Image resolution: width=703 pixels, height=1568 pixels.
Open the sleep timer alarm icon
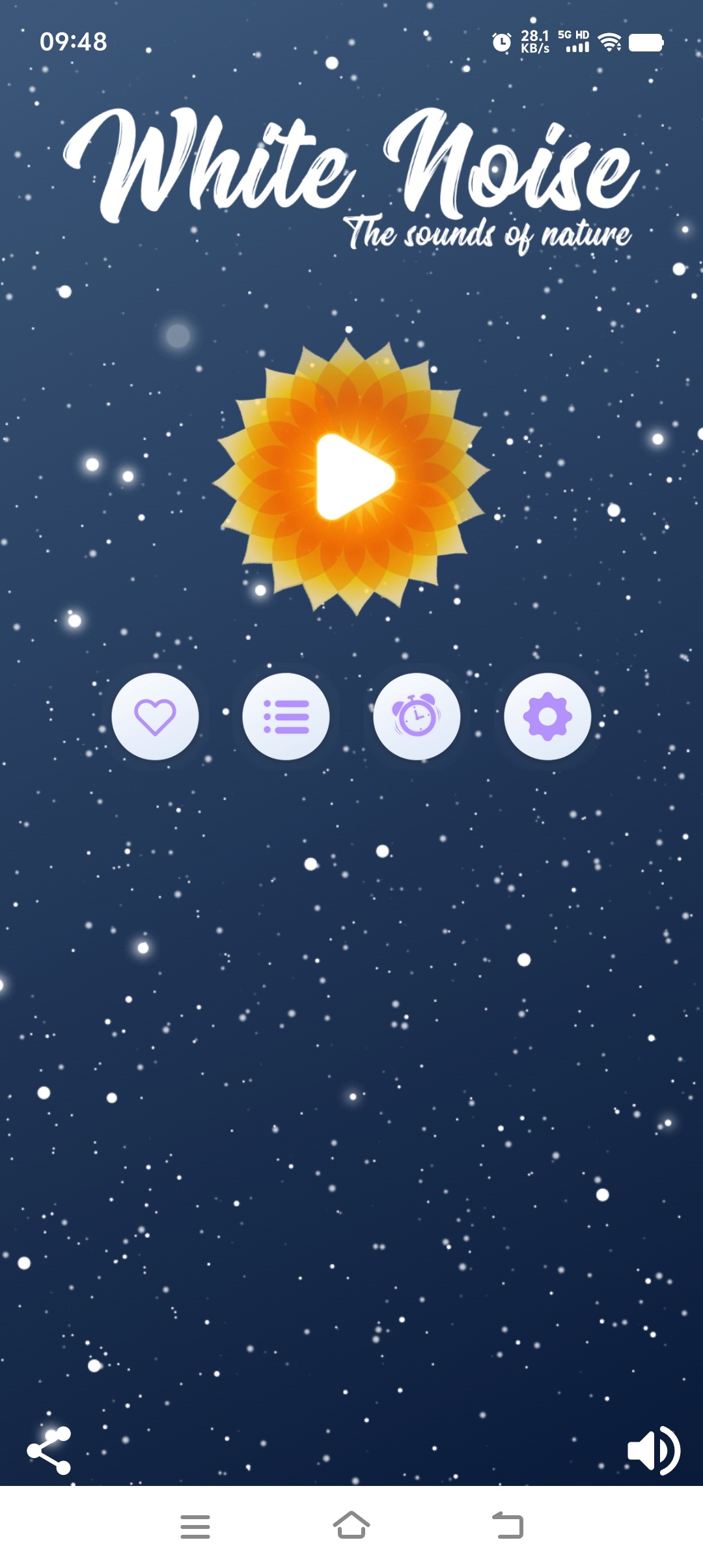click(x=417, y=717)
